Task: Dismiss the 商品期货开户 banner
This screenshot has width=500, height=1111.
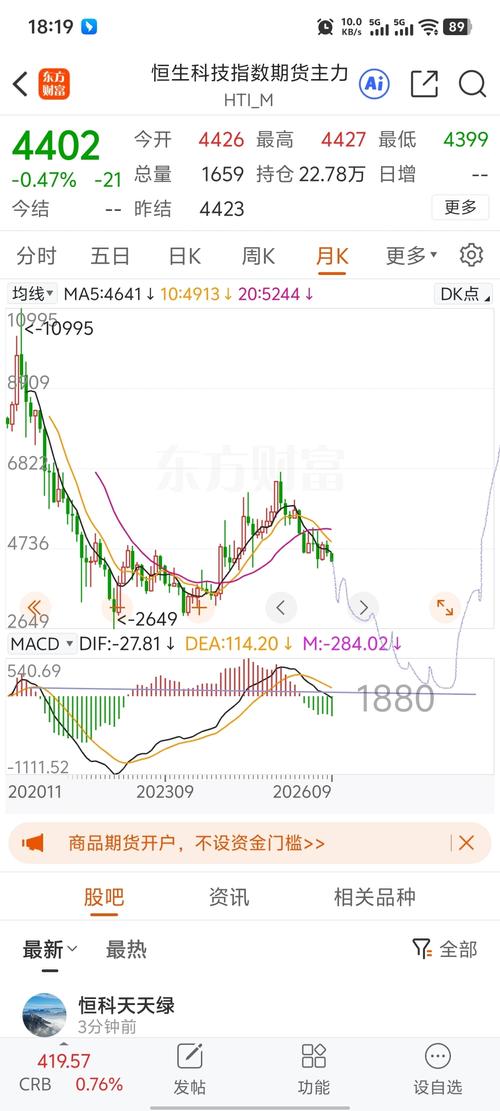Action: pyautogui.click(x=466, y=842)
